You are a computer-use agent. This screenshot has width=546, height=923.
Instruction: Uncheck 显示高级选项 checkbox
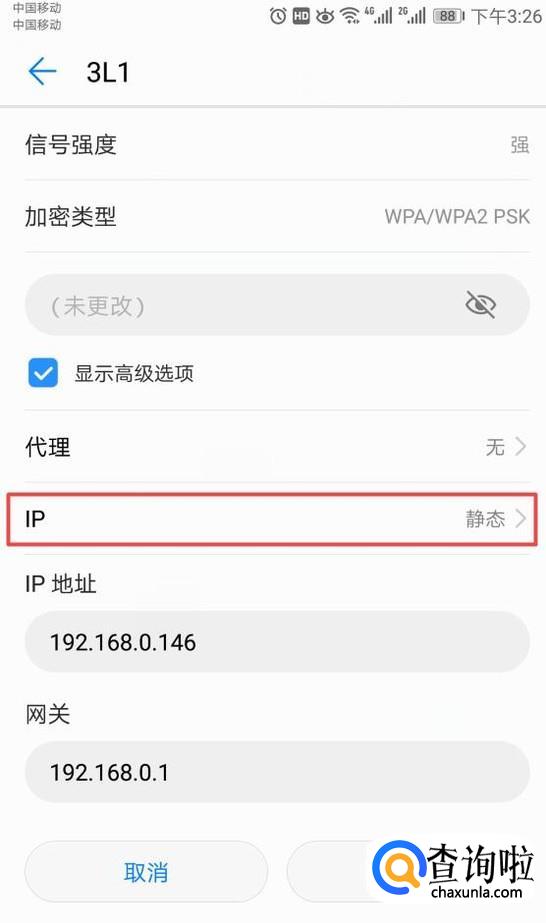pos(43,373)
